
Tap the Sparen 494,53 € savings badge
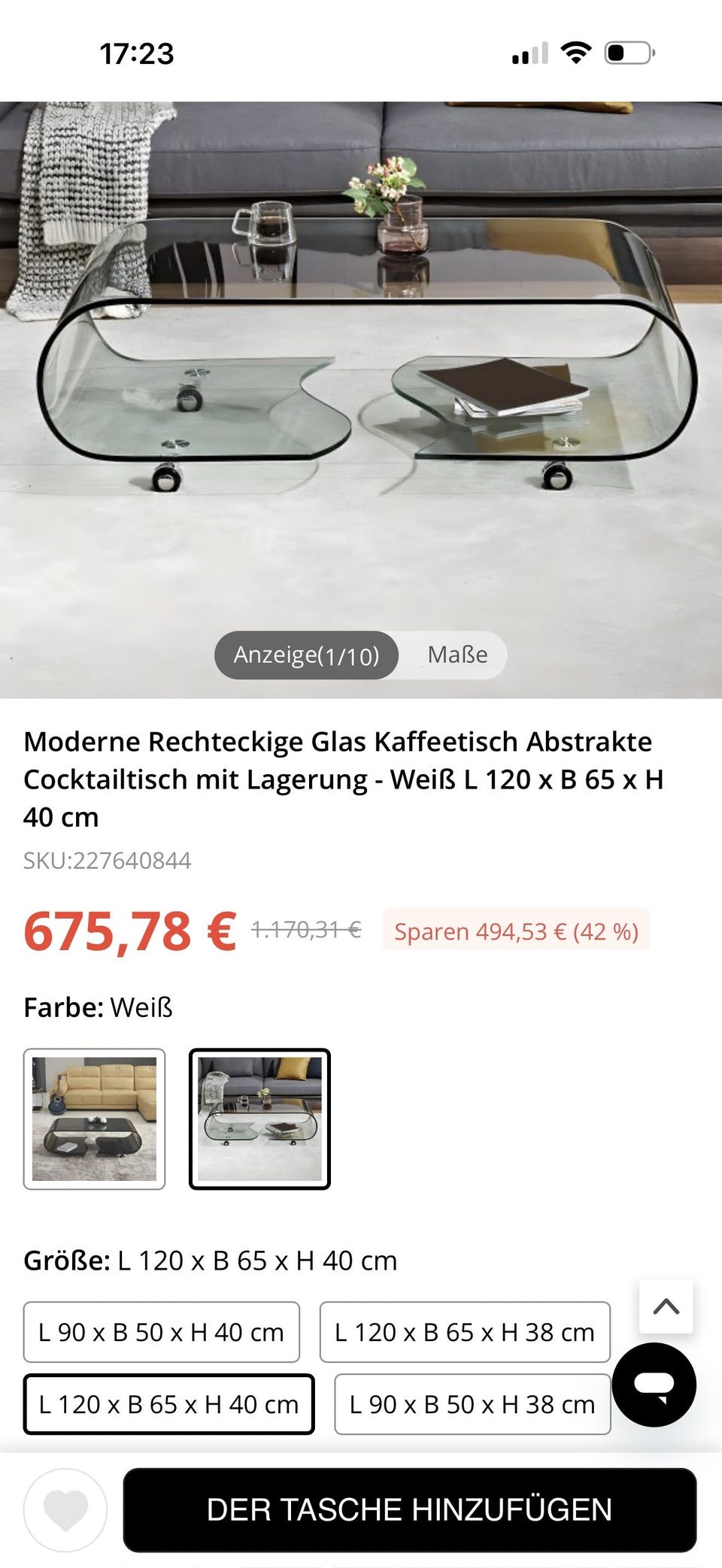pyautogui.click(x=516, y=931)
